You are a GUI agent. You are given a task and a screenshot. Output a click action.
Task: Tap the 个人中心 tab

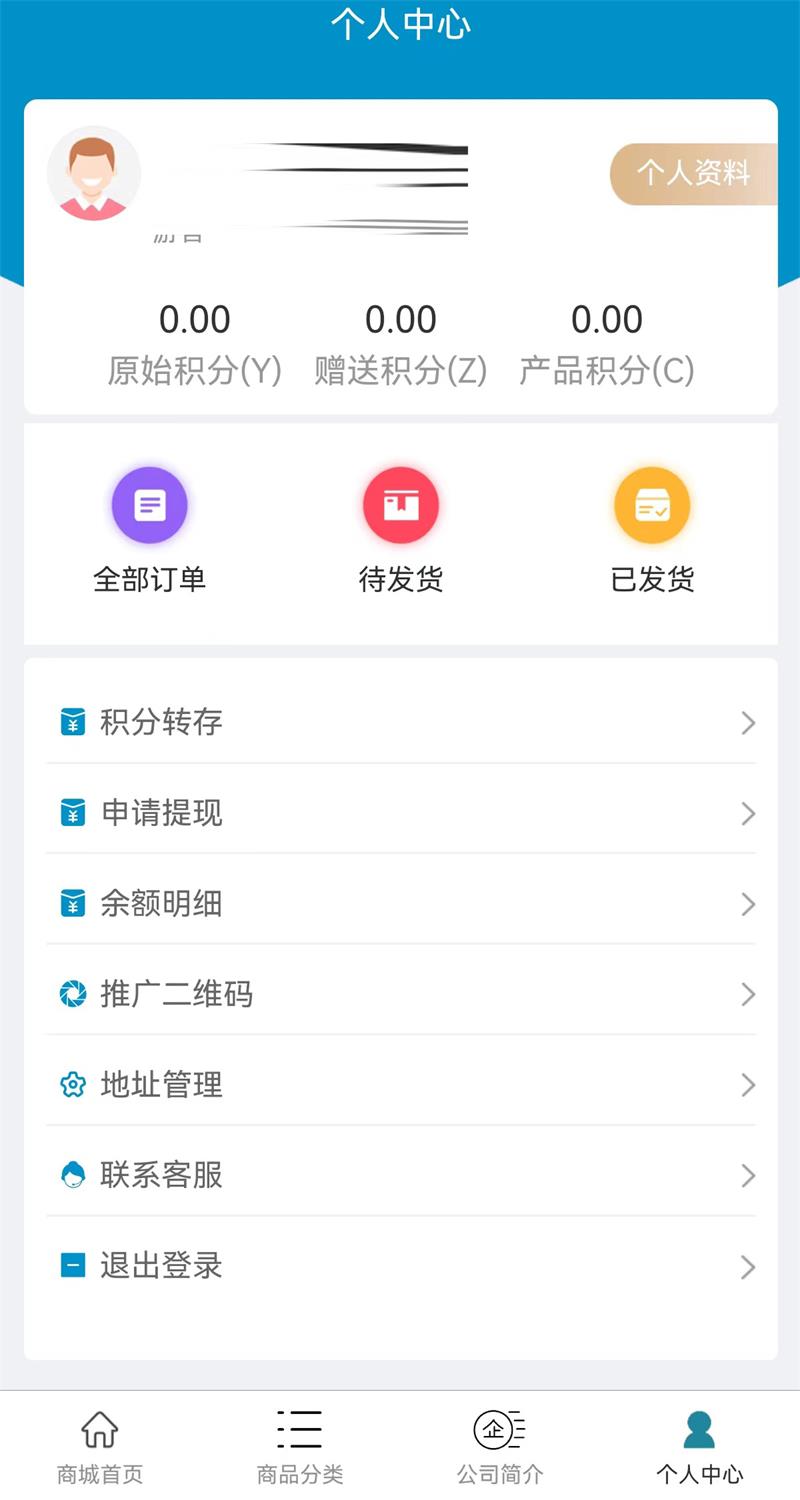(x=700, y=1447)
